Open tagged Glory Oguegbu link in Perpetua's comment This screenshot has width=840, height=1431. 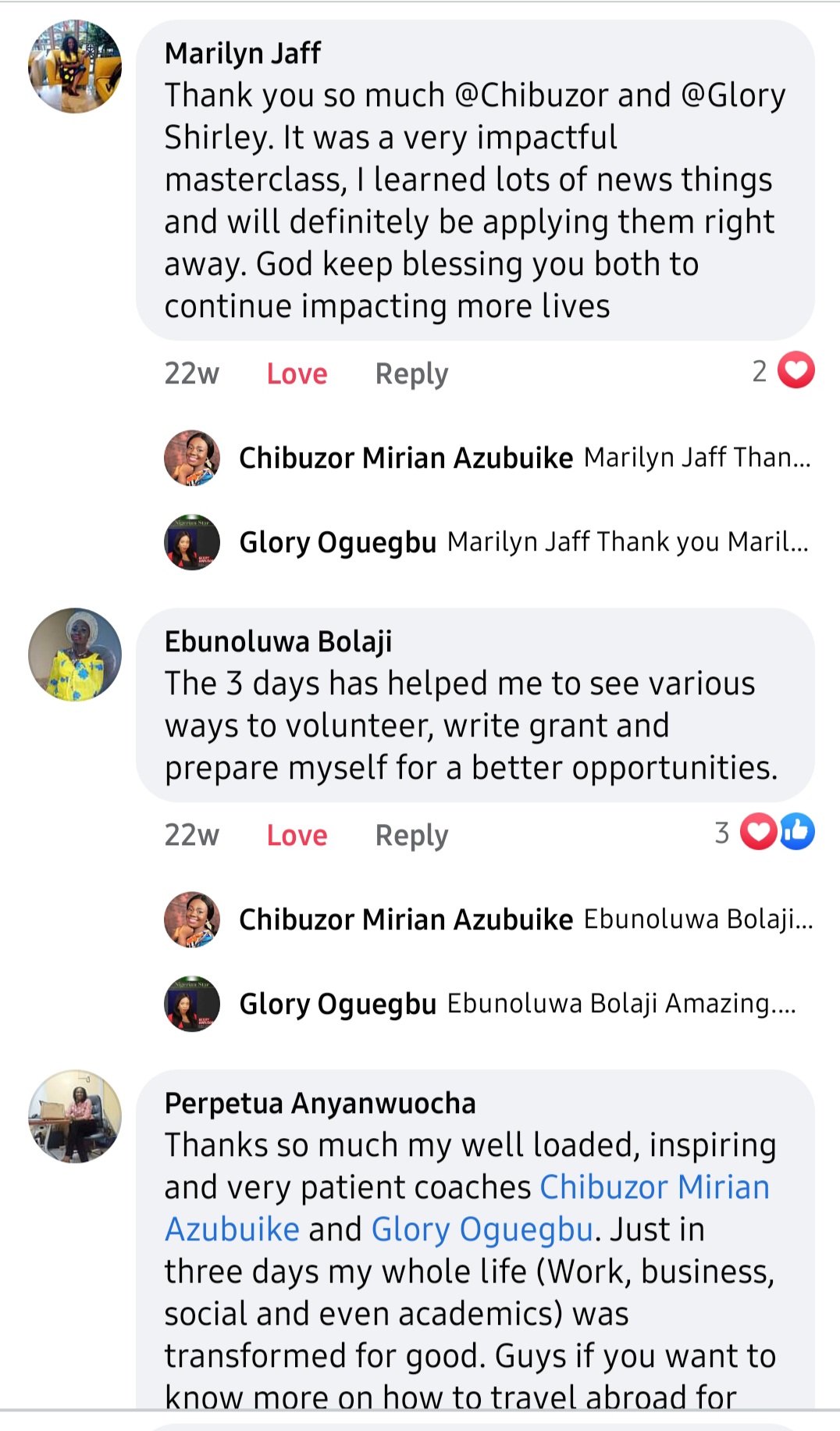(482, 1229)
